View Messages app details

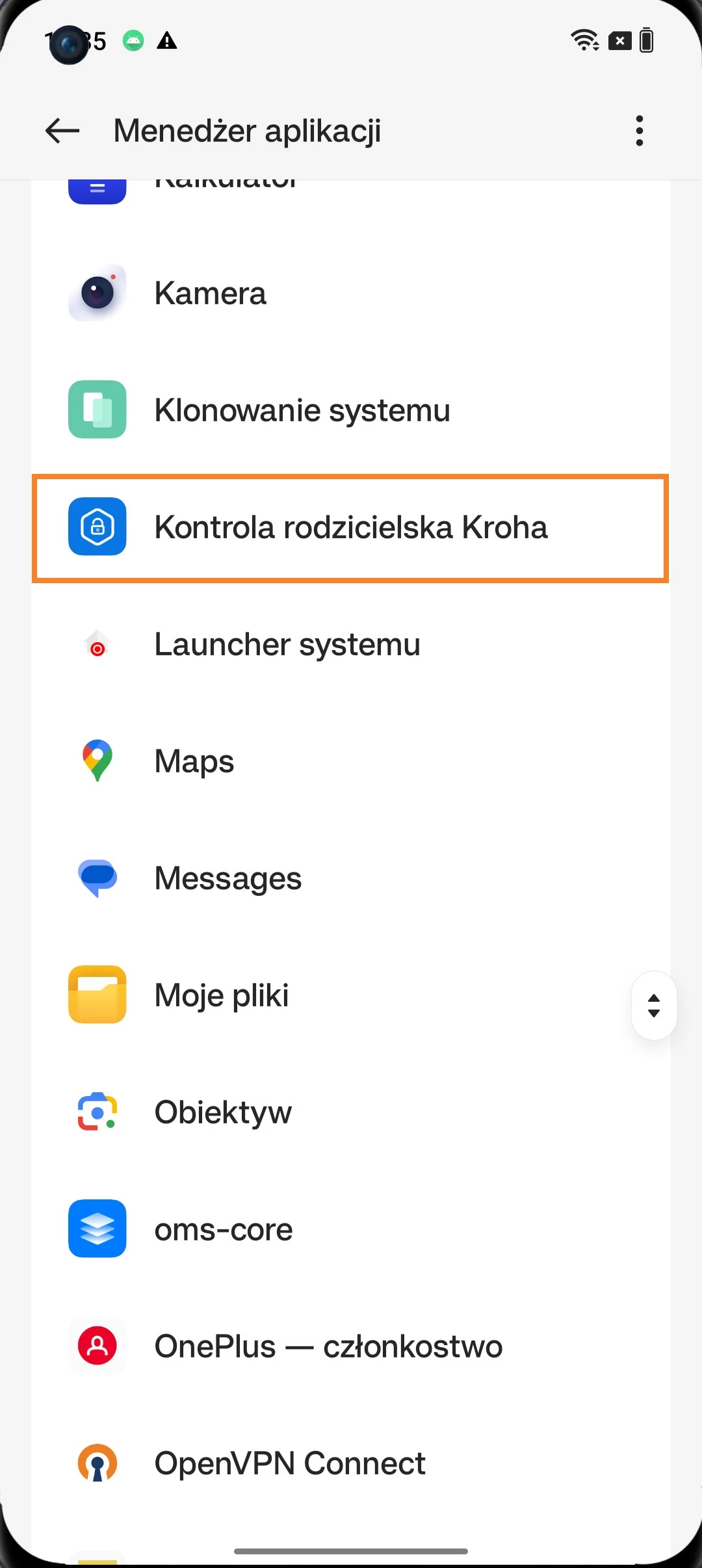(x=351, y=878)
